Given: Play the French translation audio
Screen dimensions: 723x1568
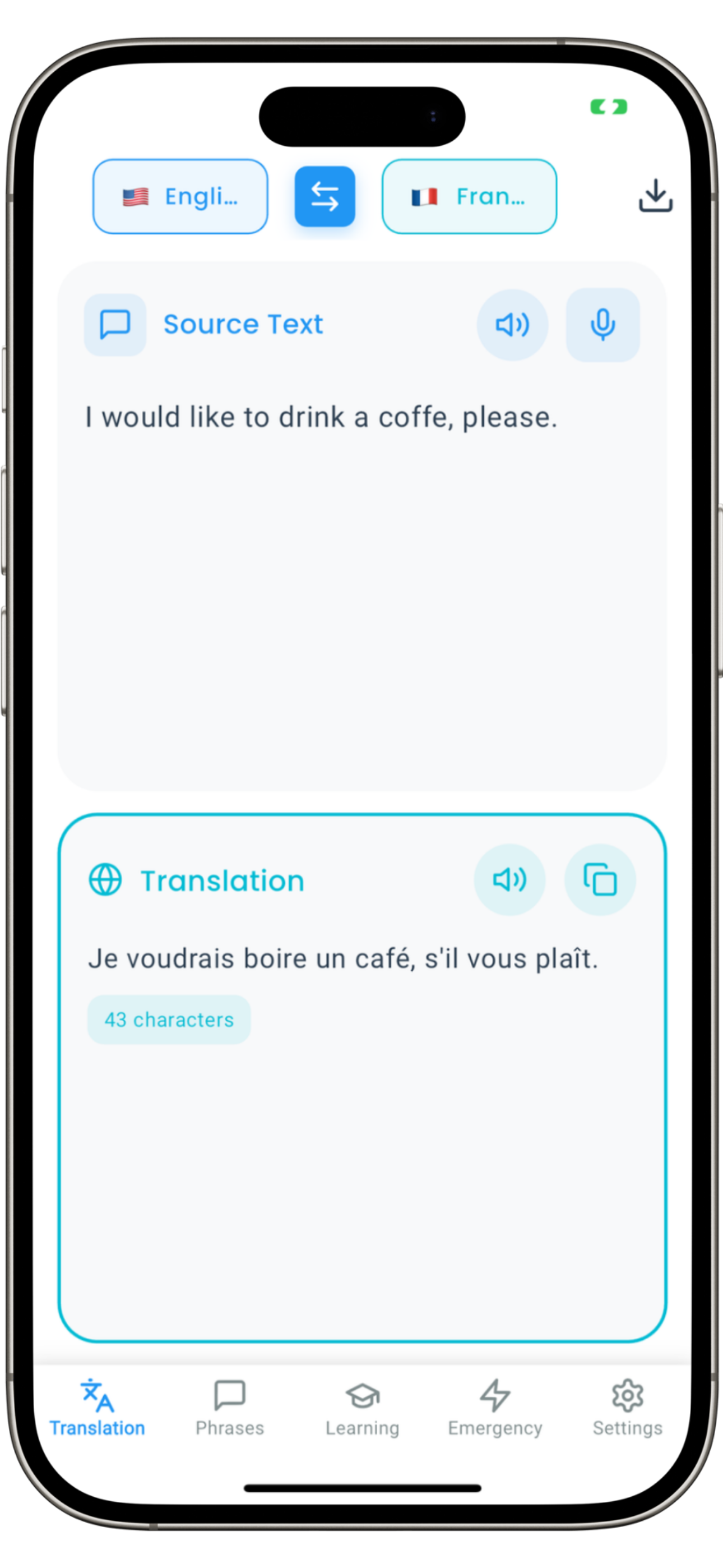Looking at the screenshot, I should (509, 879).
